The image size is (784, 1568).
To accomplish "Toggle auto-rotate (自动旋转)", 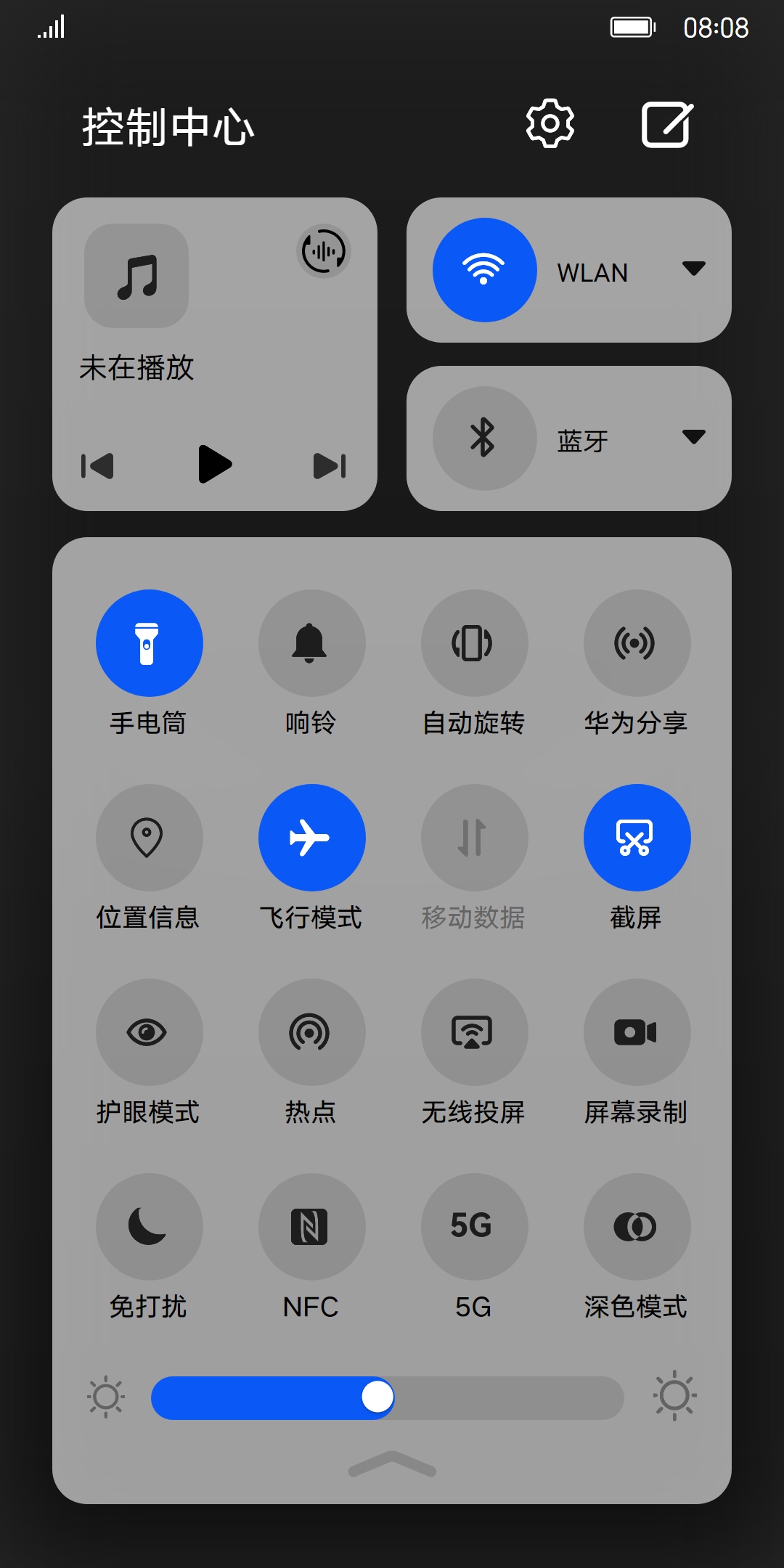I will pyautogui.click(x=475, y=643).
